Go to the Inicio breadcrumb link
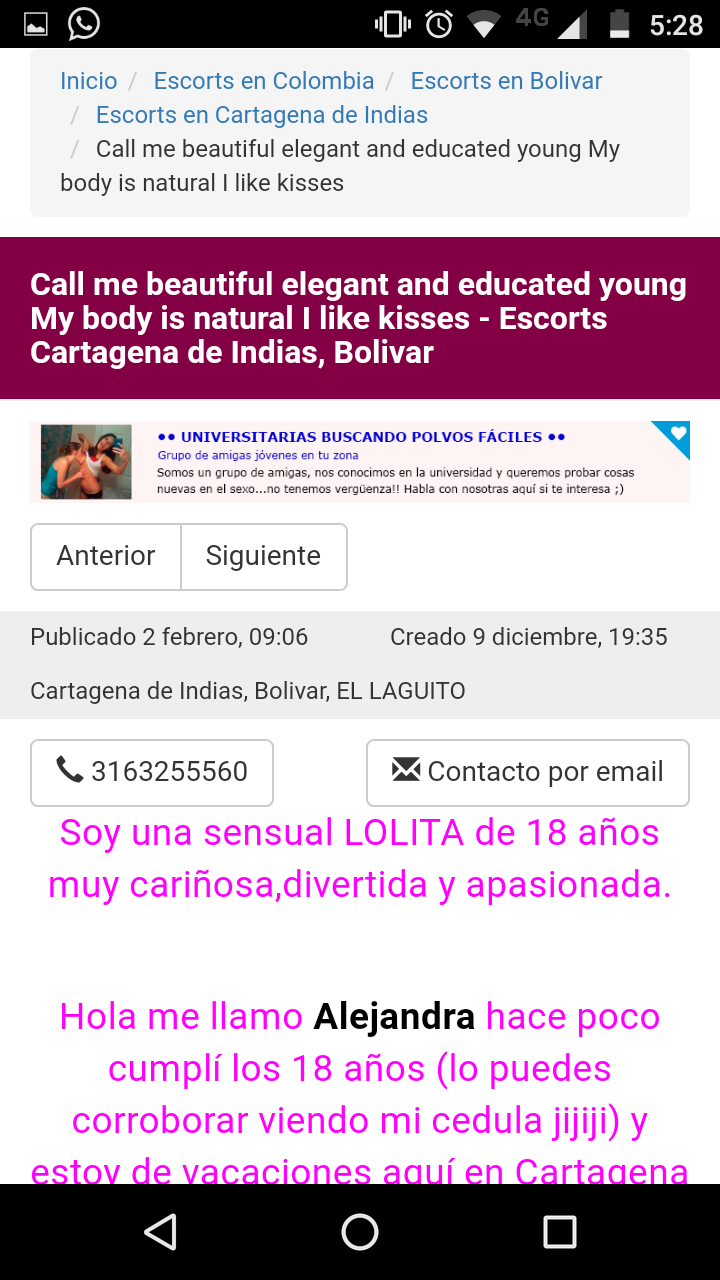The image size is (720, 1280). tap(88, 81)
